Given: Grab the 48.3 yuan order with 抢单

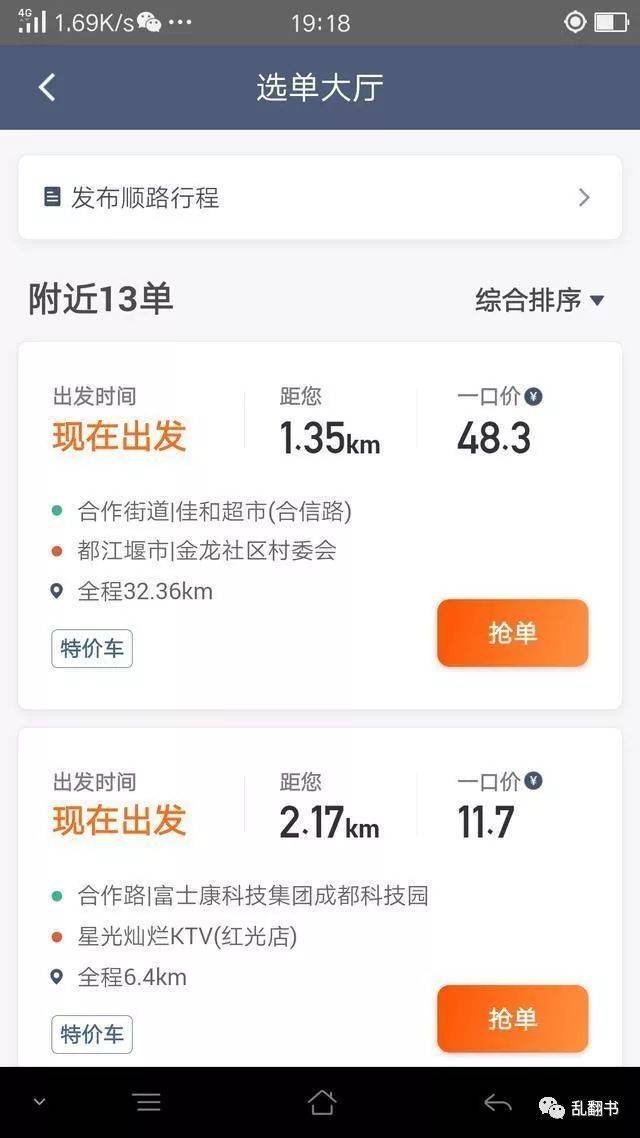Looking at the screenshot, I should [x=512, y=633].
